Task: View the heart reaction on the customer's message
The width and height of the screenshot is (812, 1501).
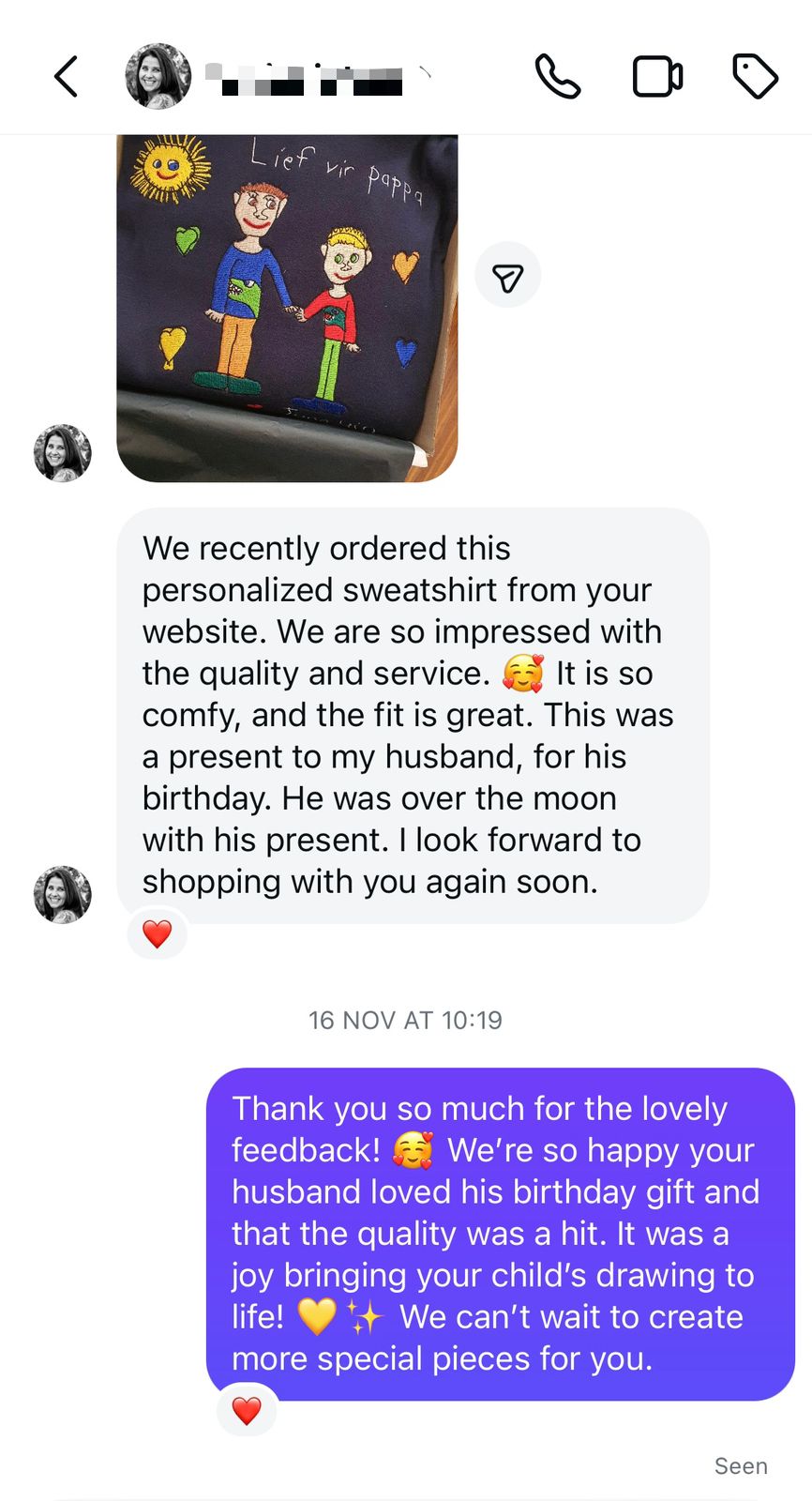Action: [158, 933]
